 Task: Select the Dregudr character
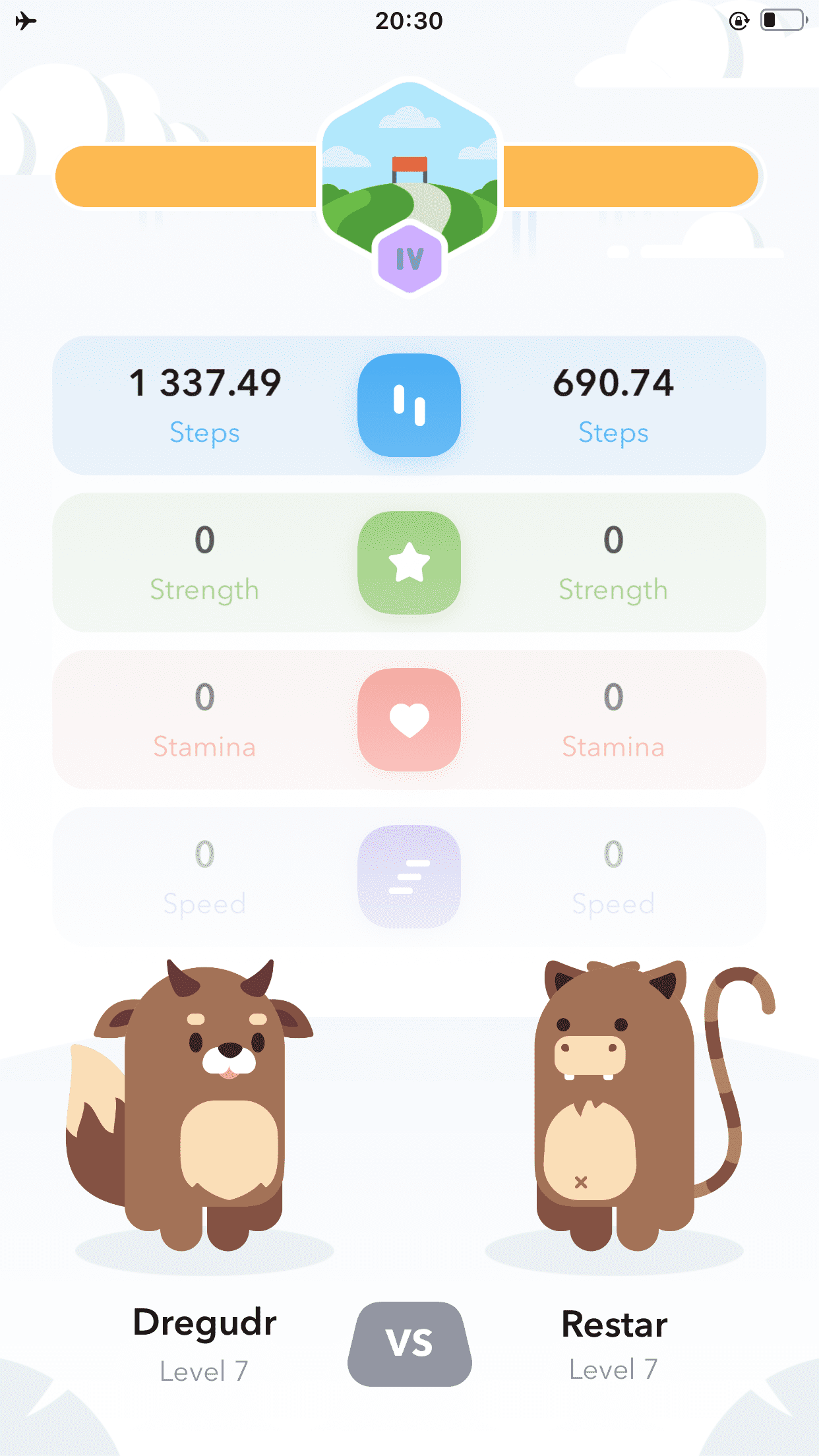click(198, 1108)
